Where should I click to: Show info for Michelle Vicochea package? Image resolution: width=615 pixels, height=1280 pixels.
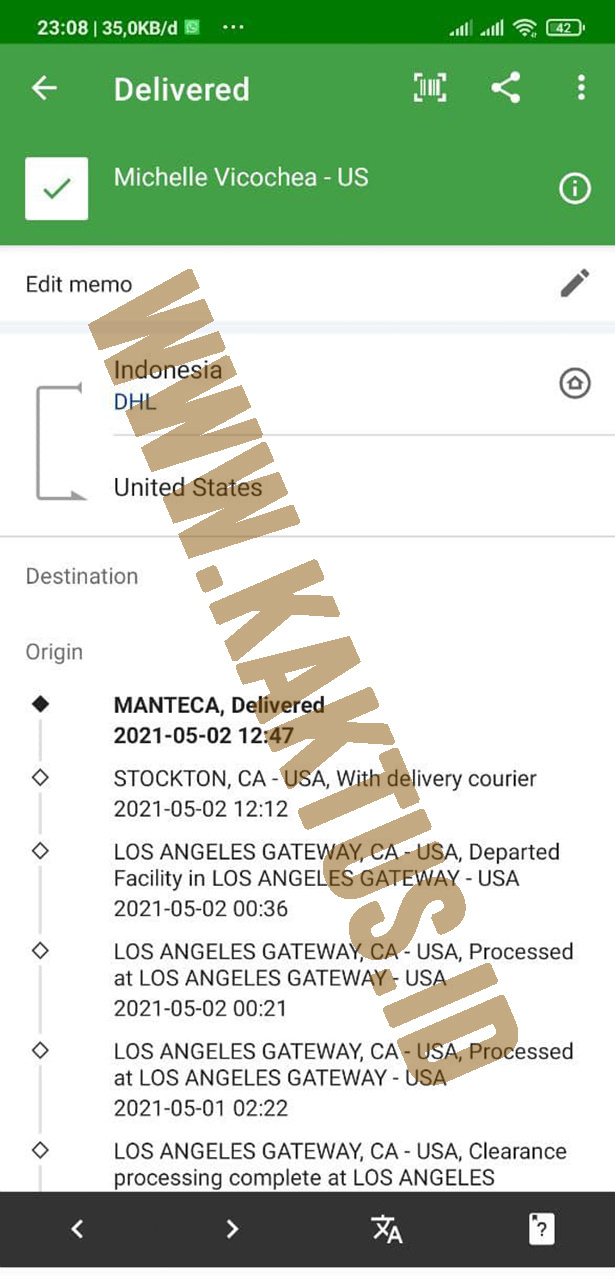coord(575,188)
